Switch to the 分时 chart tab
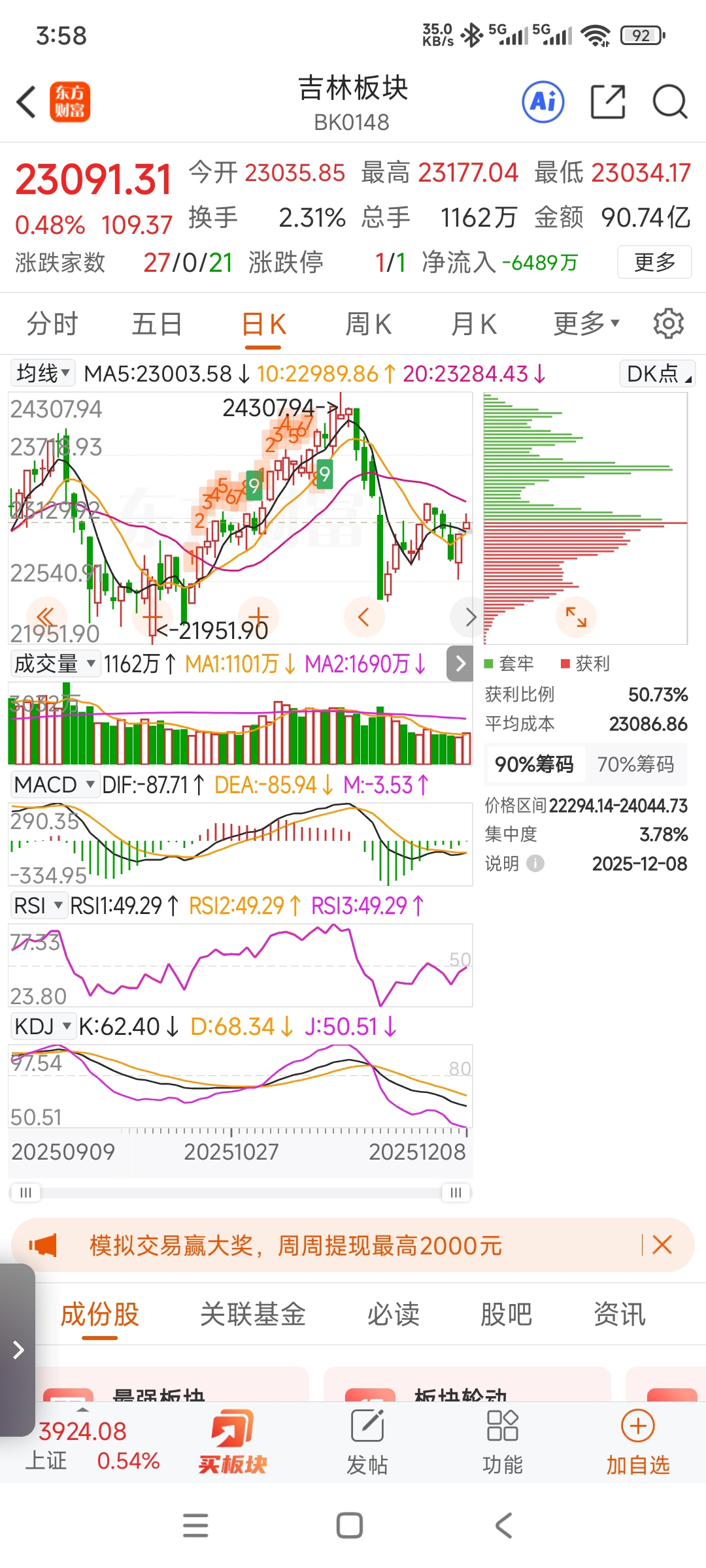This screenshot has height=1568, width=706. click(52, 324)
